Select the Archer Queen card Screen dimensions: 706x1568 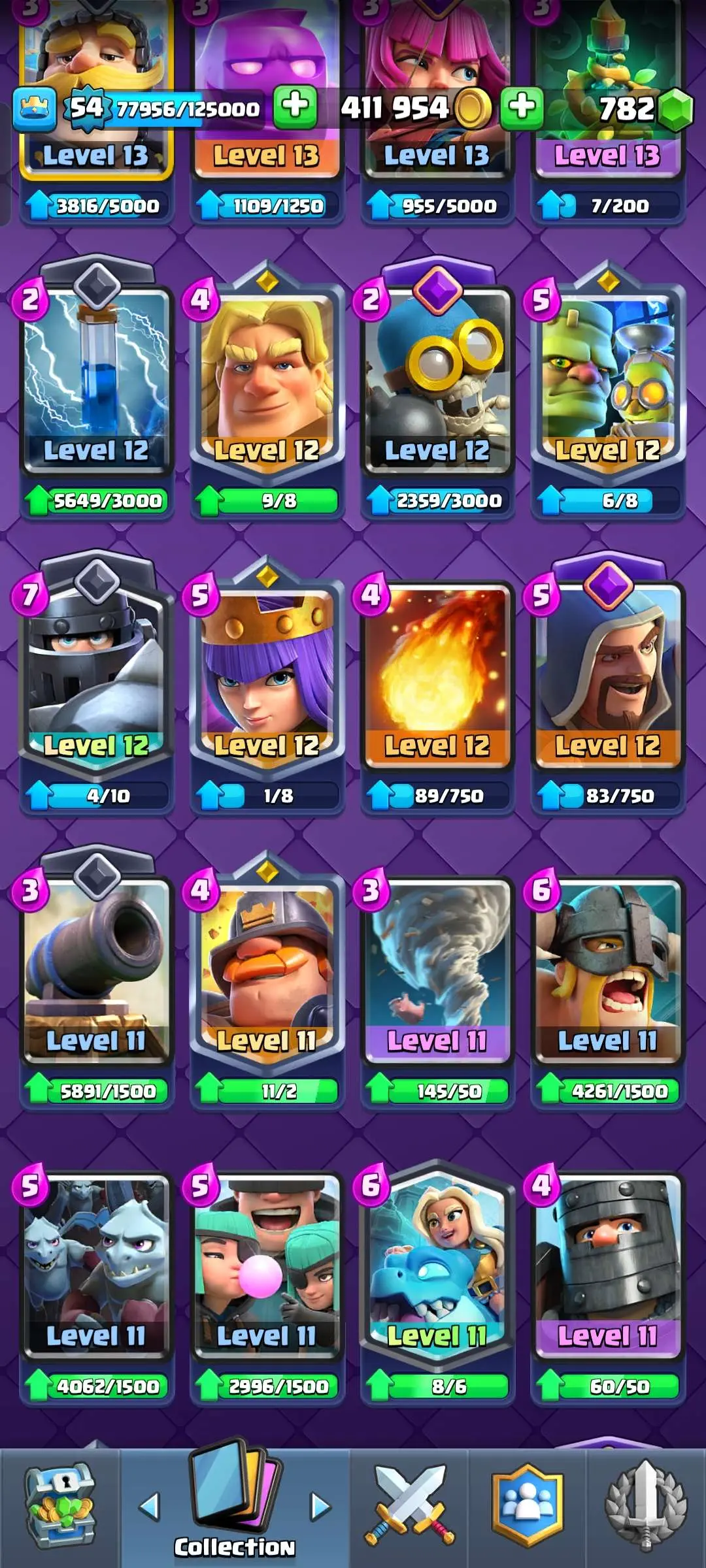click(267, 673)
